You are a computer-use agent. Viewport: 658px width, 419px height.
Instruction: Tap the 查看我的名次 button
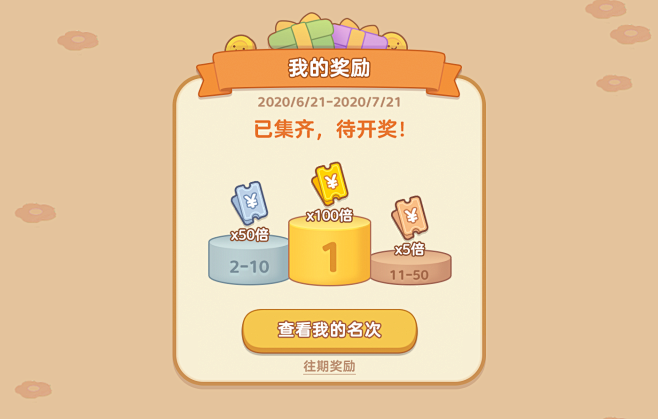click(x=329, y=330)
